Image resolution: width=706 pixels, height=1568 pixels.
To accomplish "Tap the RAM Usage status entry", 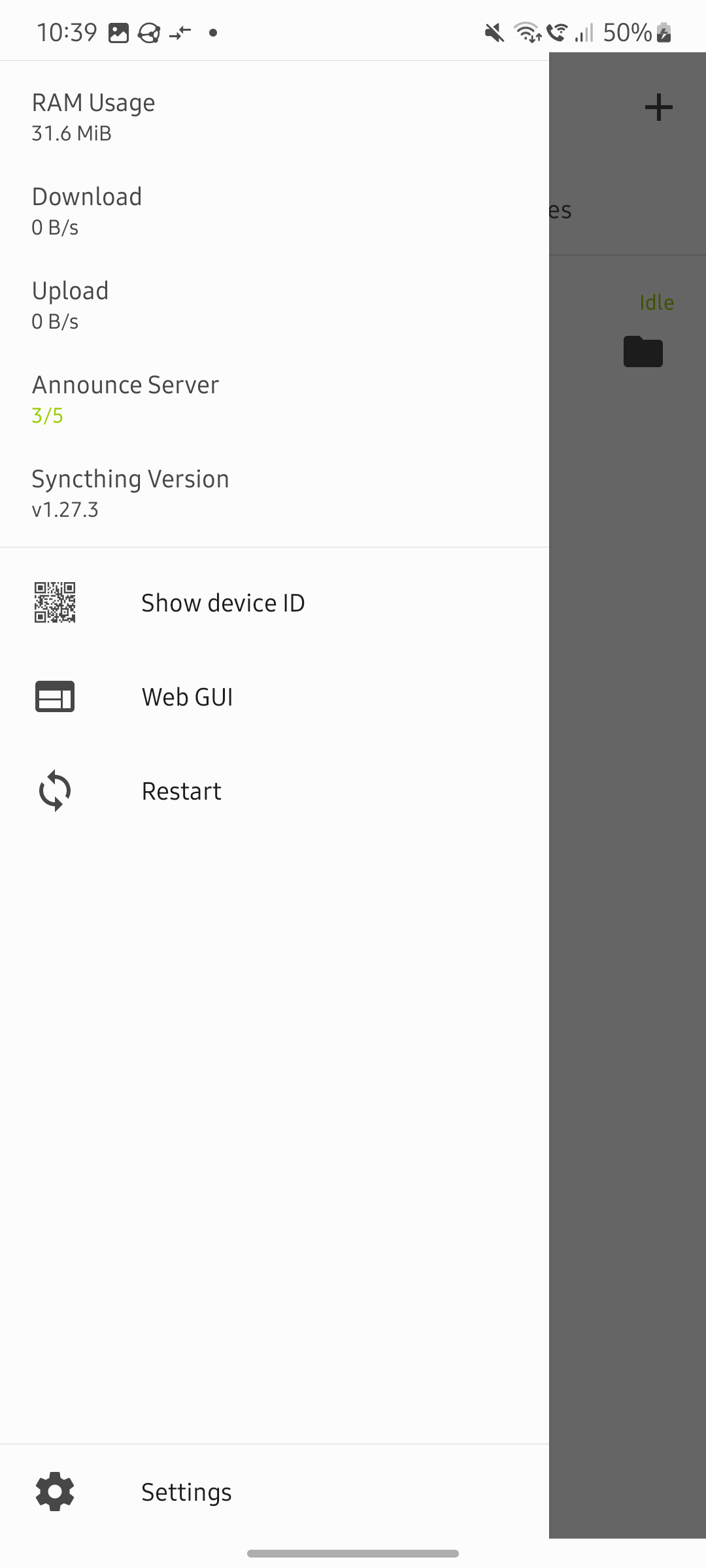I will (x=93, y=116).
